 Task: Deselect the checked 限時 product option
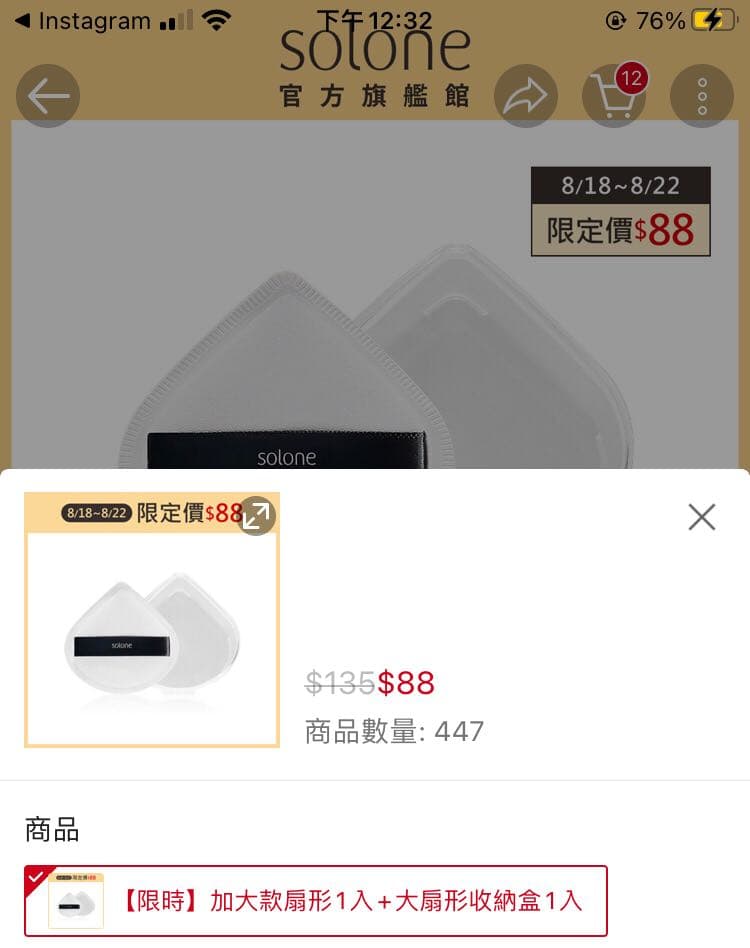point(38,879)
